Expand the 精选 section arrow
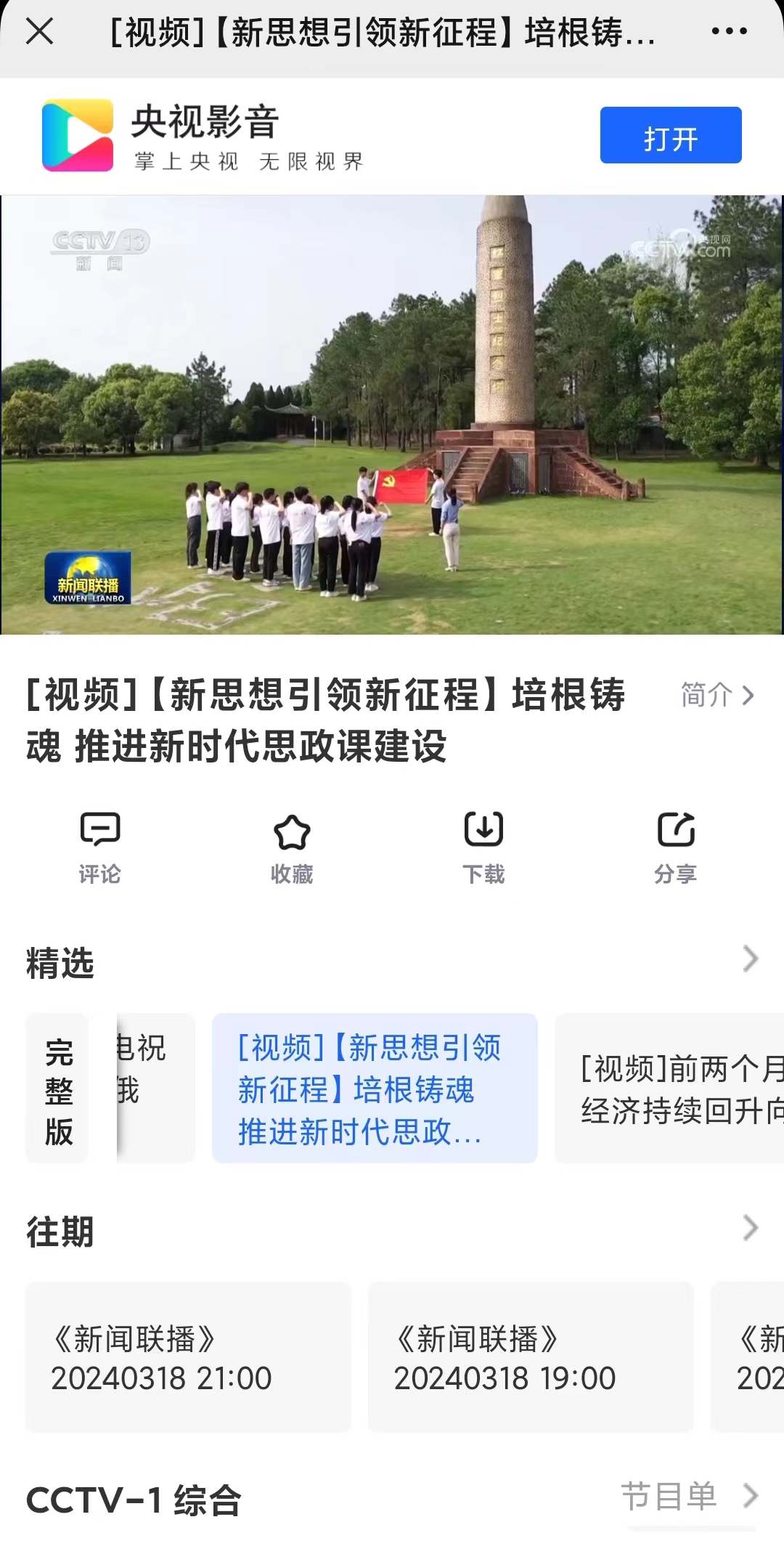The width and height of the screenshot is (784, 1562). 751,960
